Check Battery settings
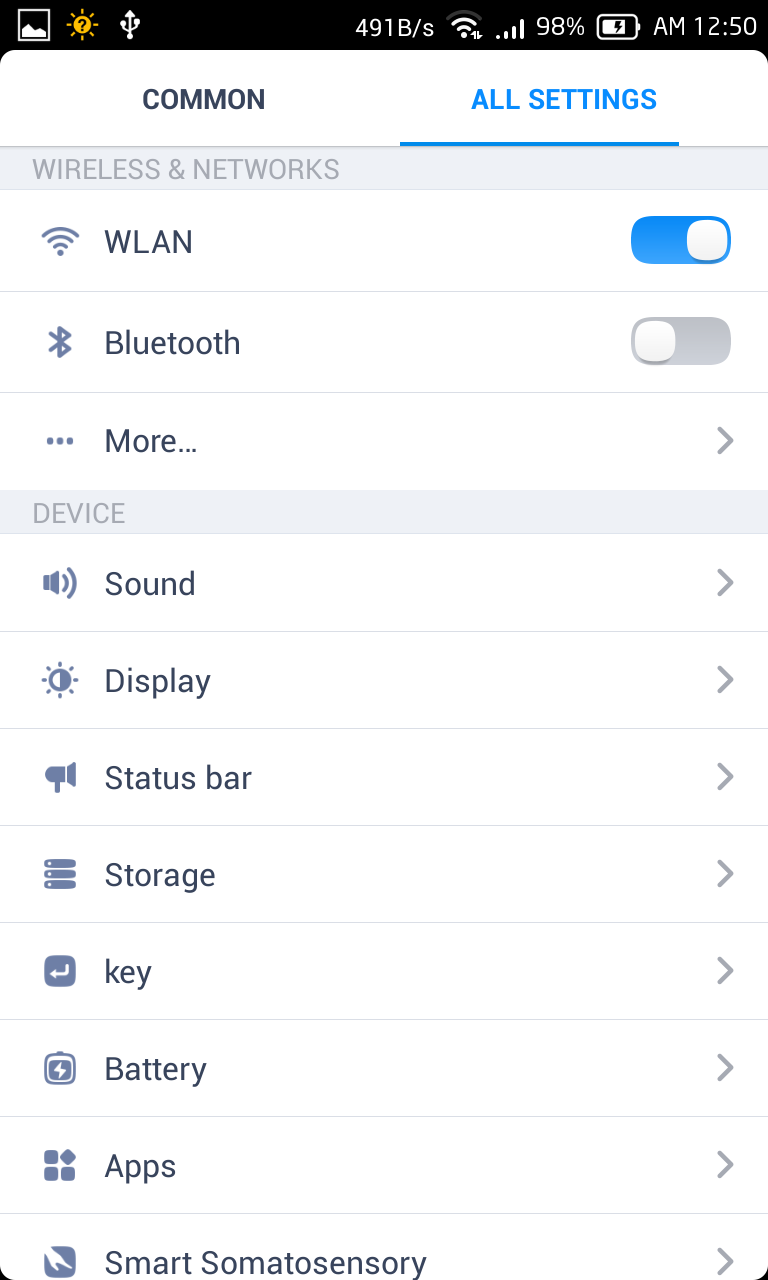 tap(384, 1068)
